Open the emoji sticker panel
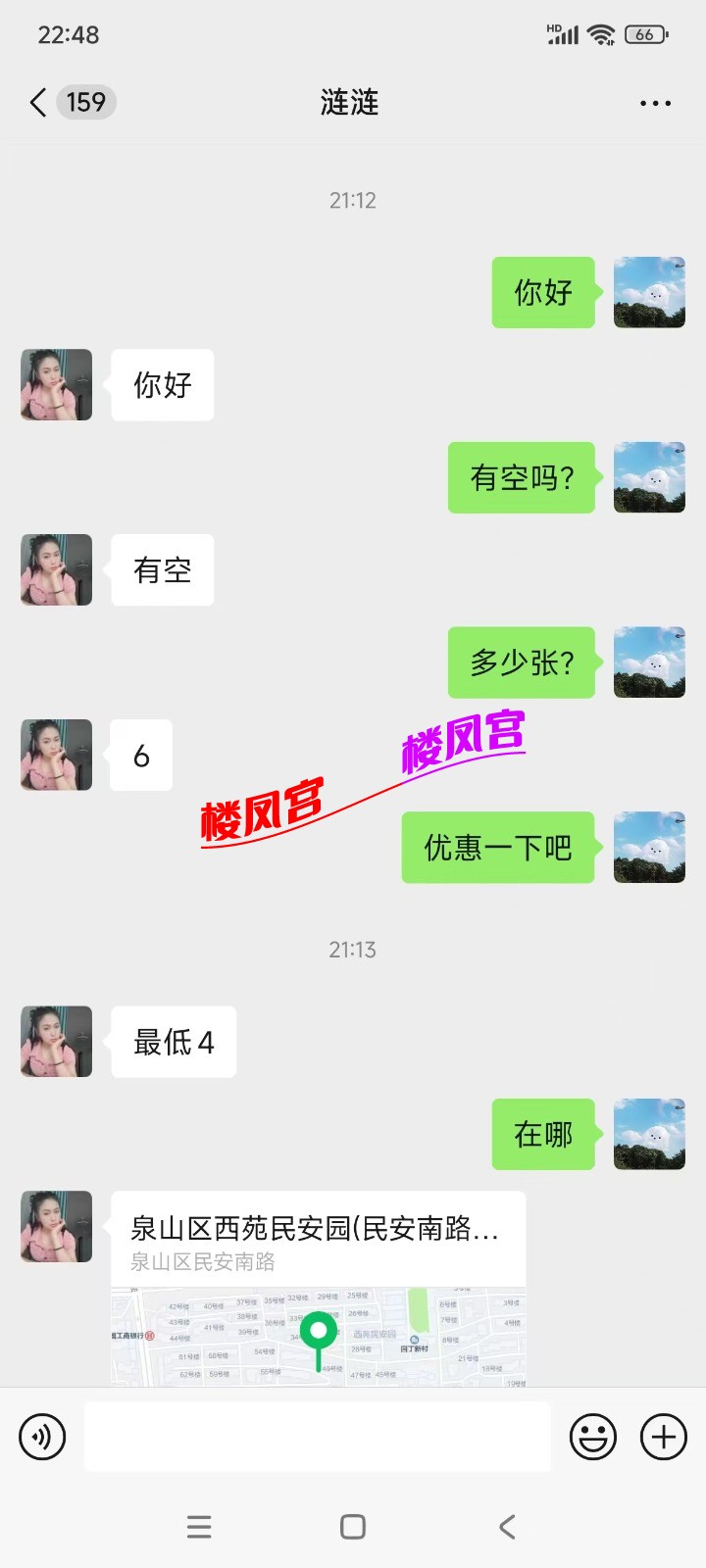This screenshot has height=1568, width=706. click(593, 1437)
